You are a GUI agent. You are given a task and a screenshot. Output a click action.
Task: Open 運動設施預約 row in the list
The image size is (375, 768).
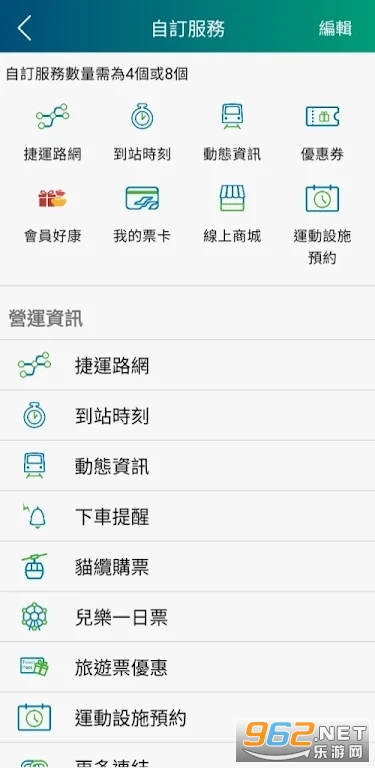(x=188, y=718)
